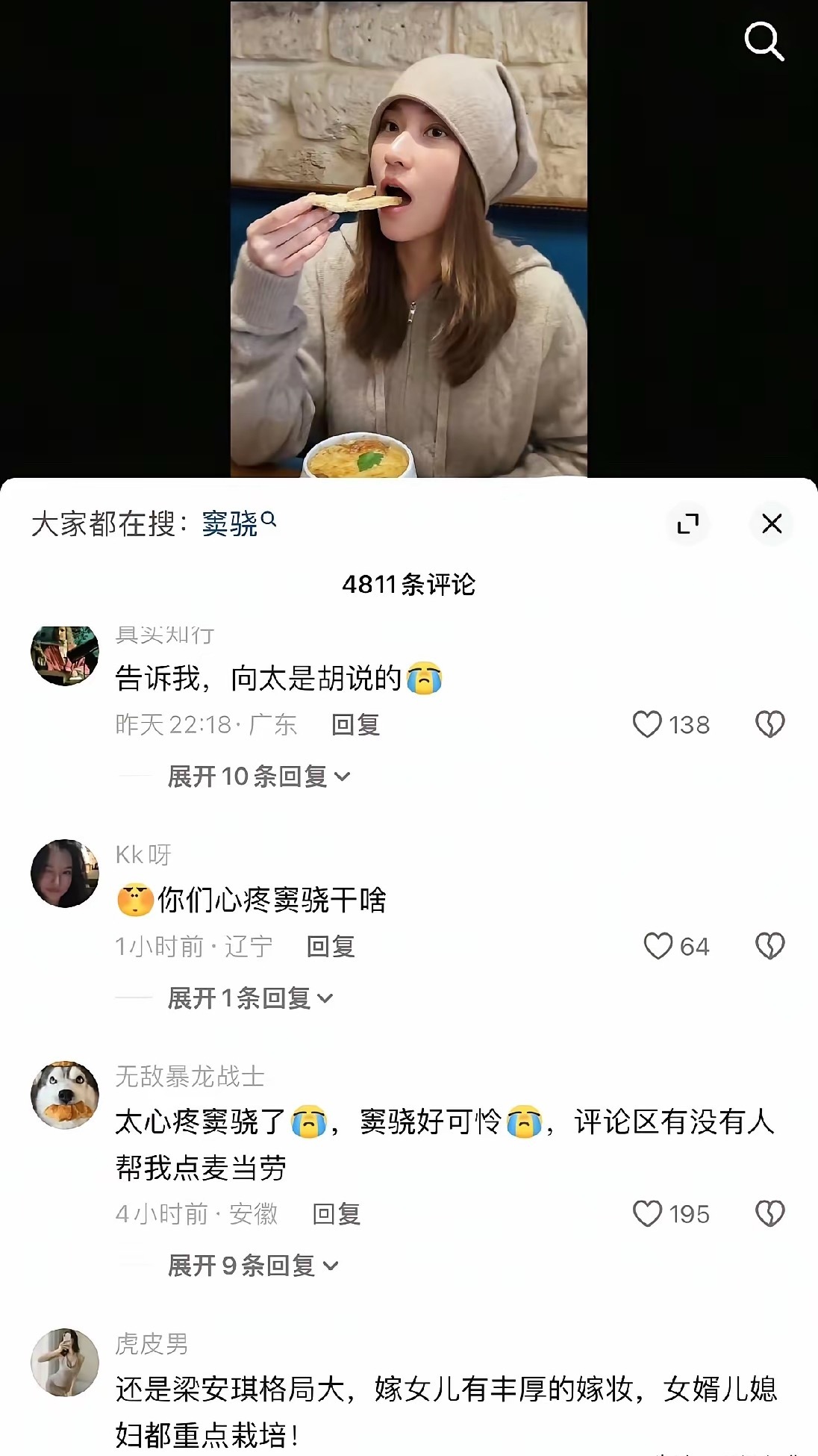Like the comment 向太是胡说的

[647, 724]
